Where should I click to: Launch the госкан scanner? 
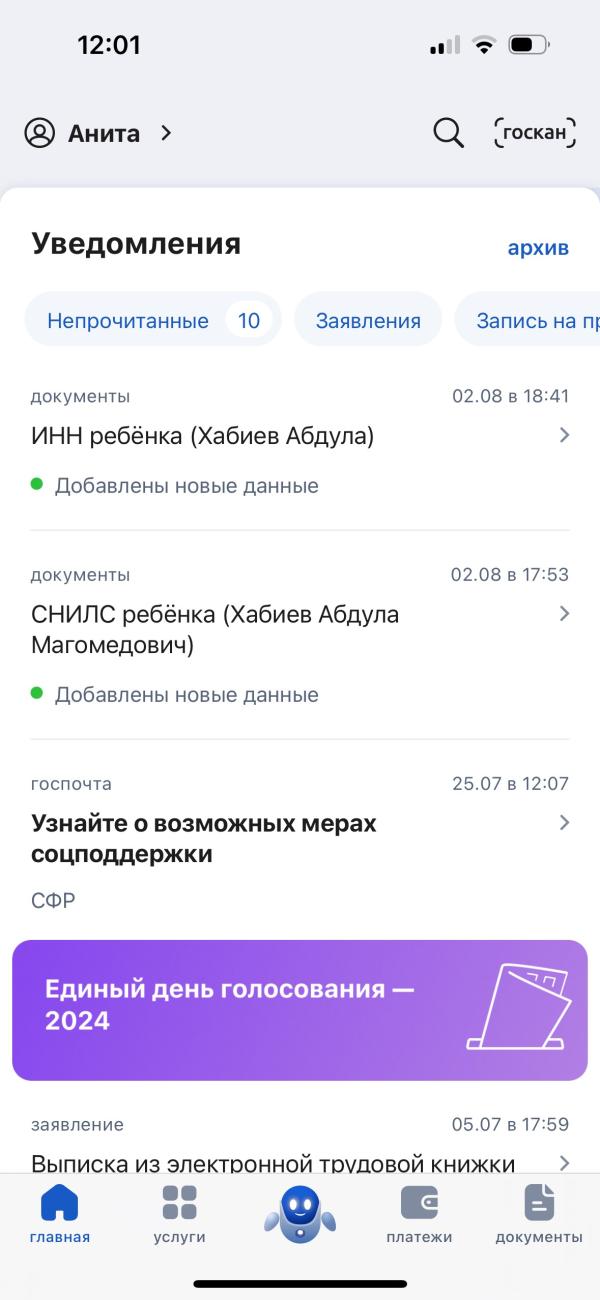point(535,133)
